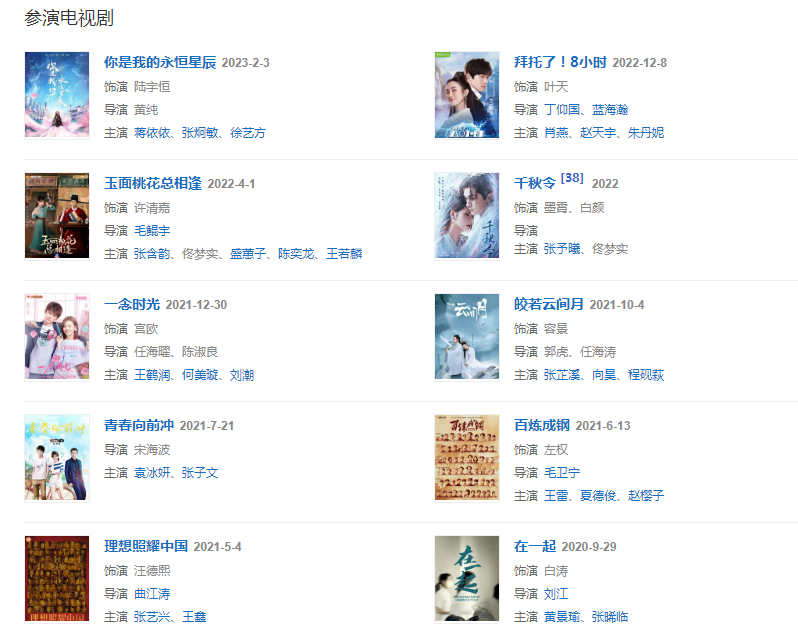Open the 皎若云间月 title link
Image resolution: width=798 pixels, height=634 pixels.
click(x=549, y=304)
